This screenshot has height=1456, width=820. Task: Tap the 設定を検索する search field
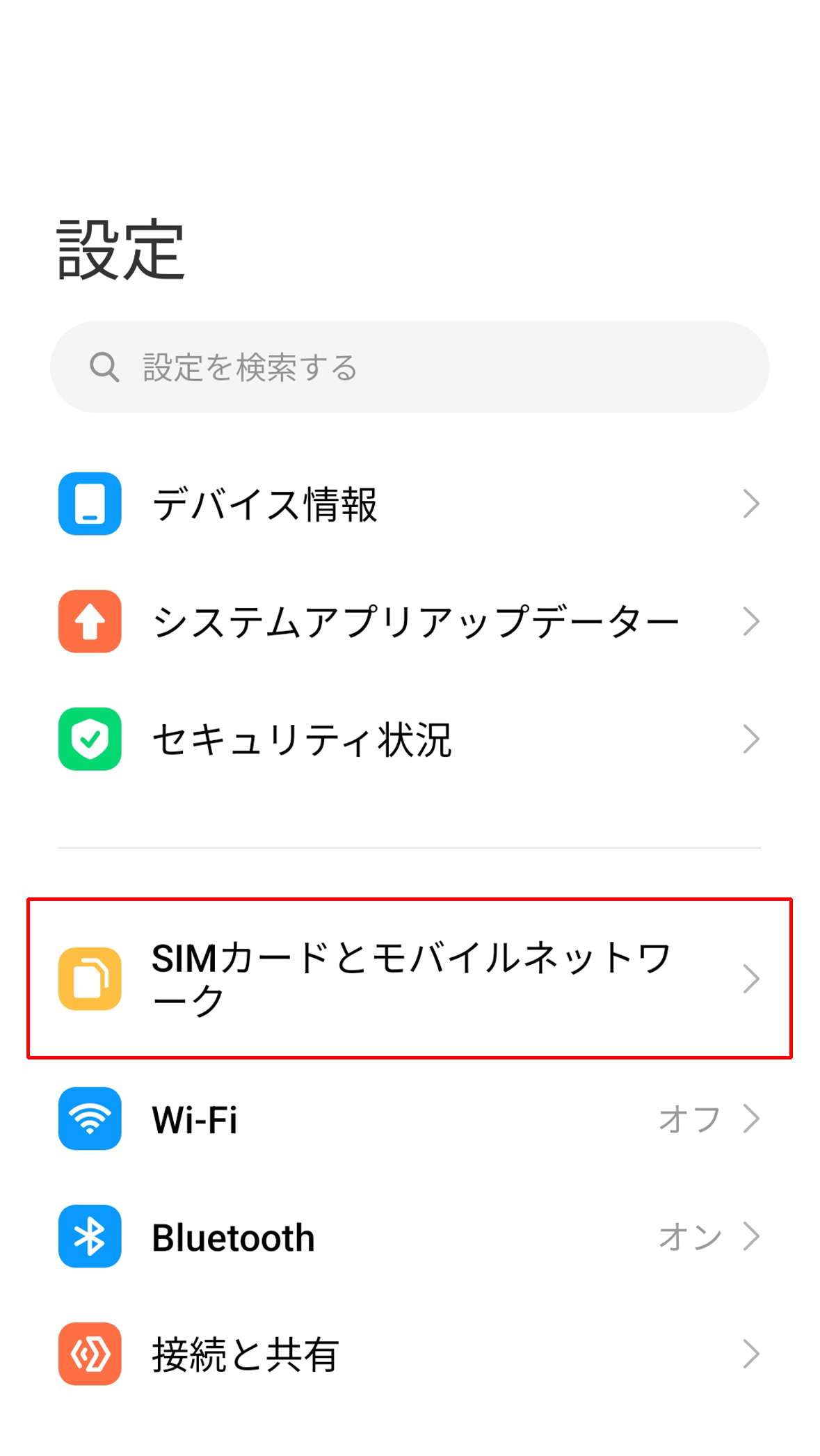410,367
